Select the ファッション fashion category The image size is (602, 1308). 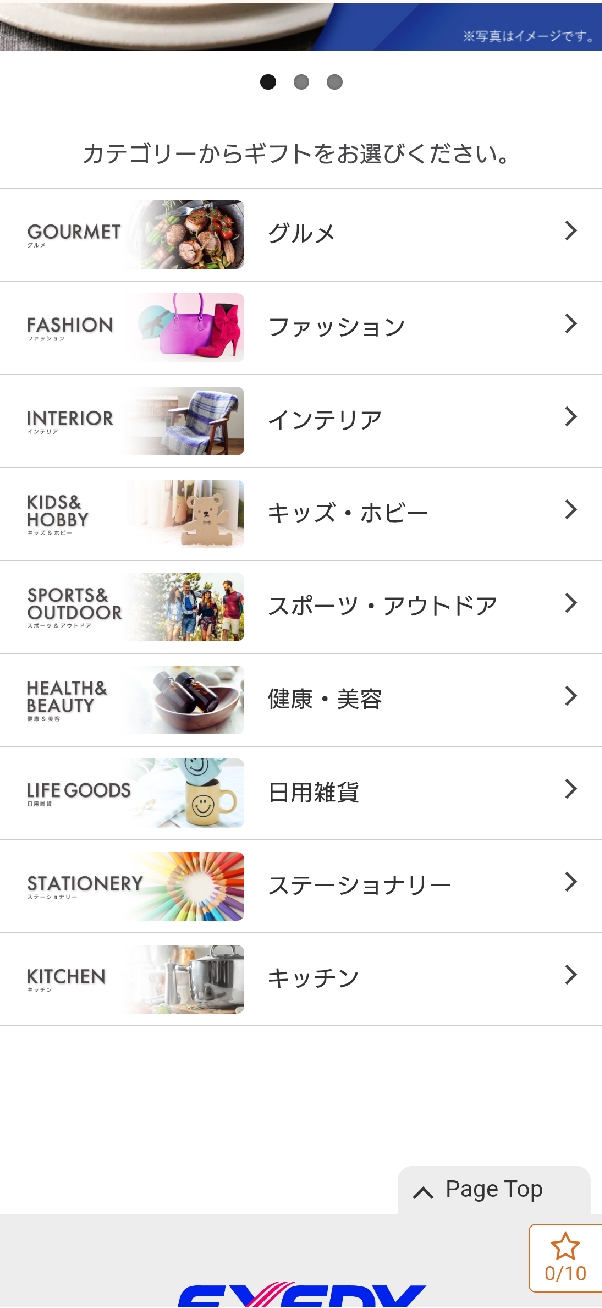click(x=300, y=327)
